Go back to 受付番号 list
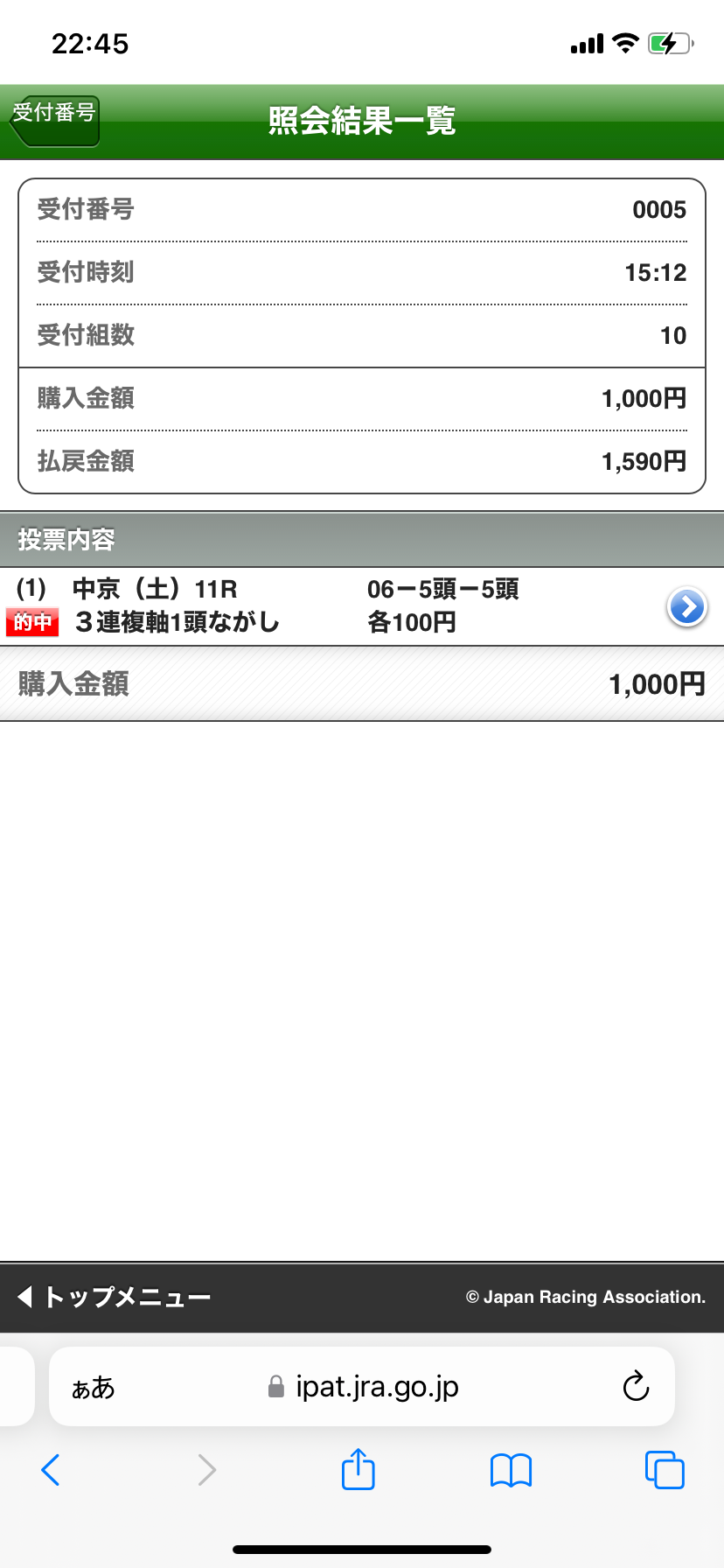Image resolution: width=724 pixels, height=1568 pixels. pos(54,120)
